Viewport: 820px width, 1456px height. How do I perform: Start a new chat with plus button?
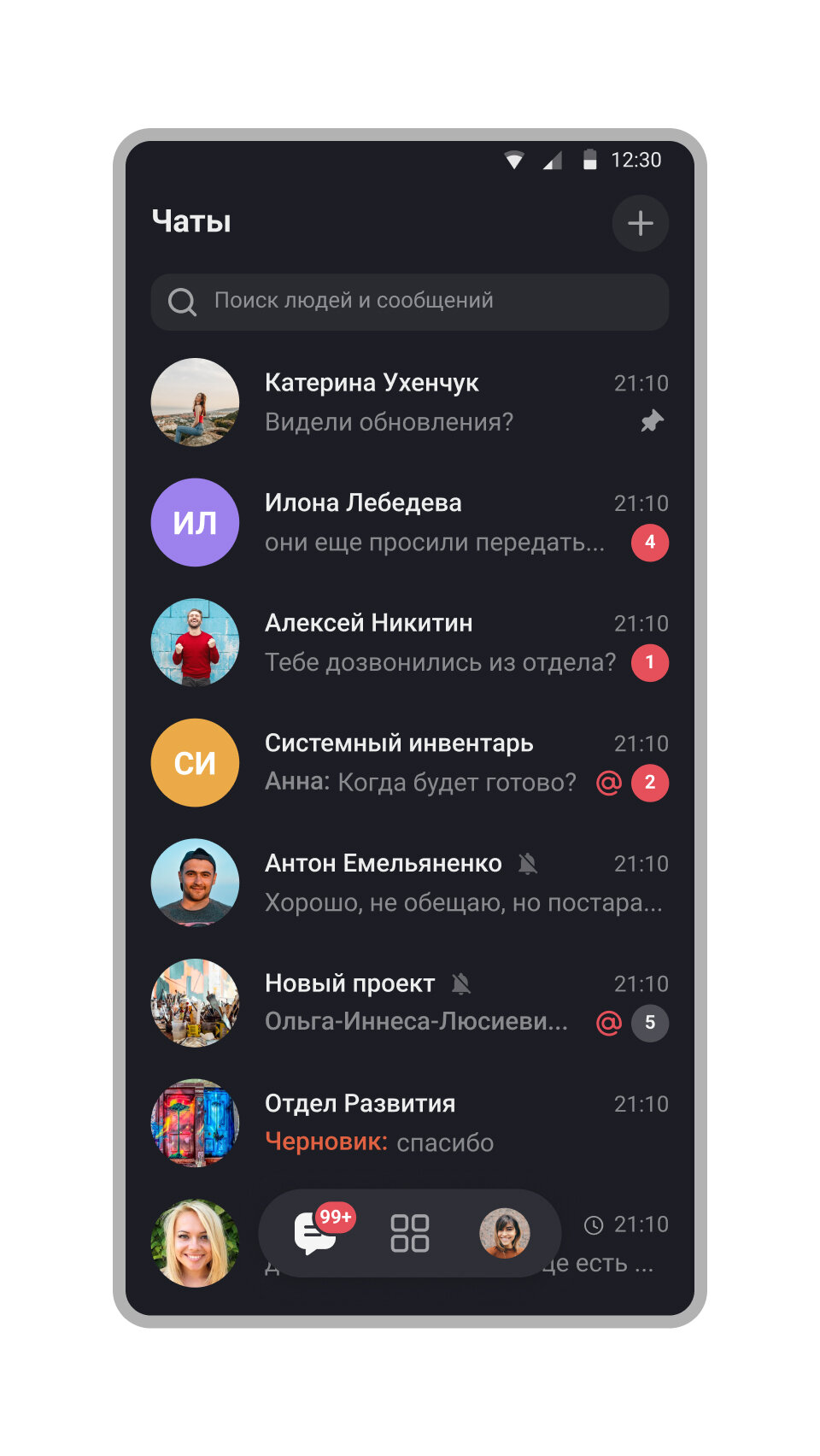pos(640,224)
